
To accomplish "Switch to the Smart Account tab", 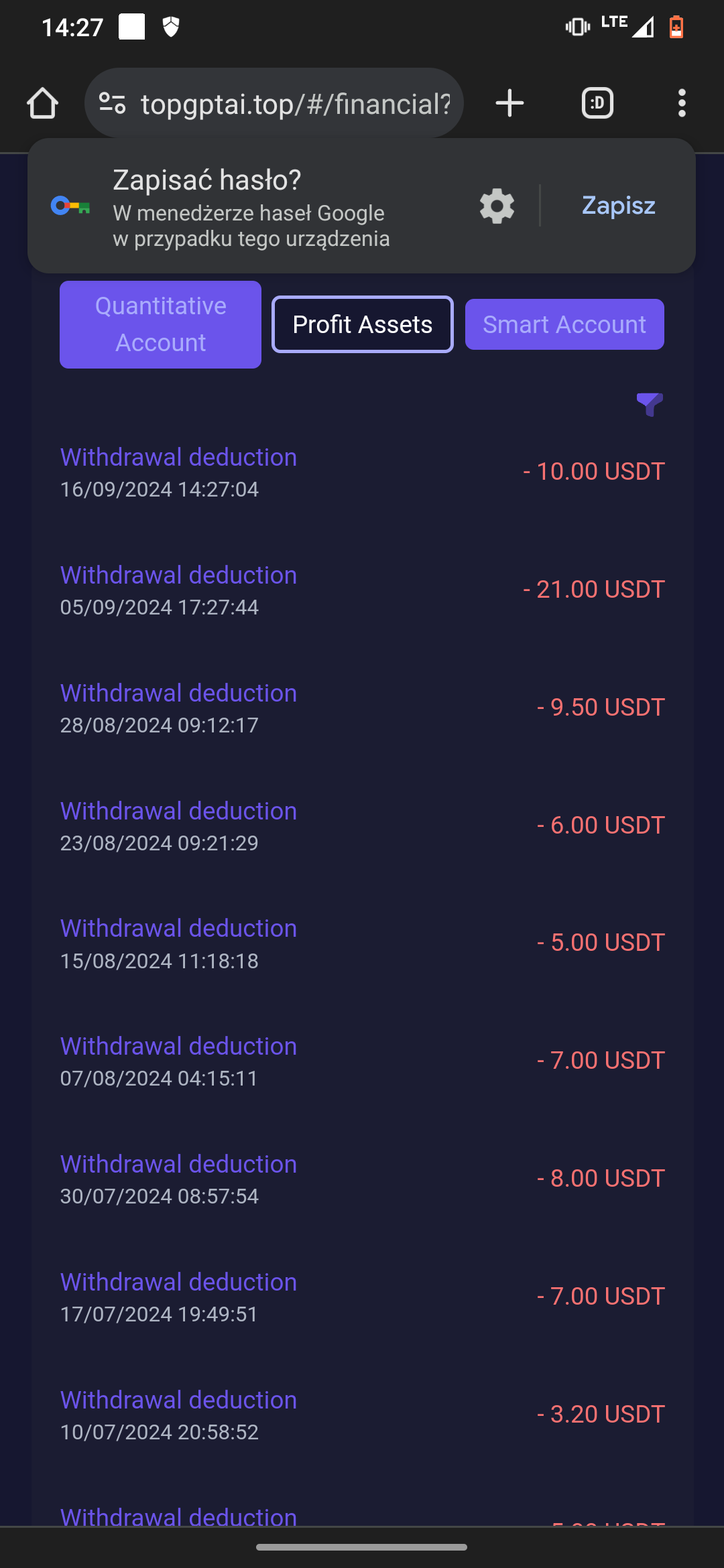I will point(564,324).
